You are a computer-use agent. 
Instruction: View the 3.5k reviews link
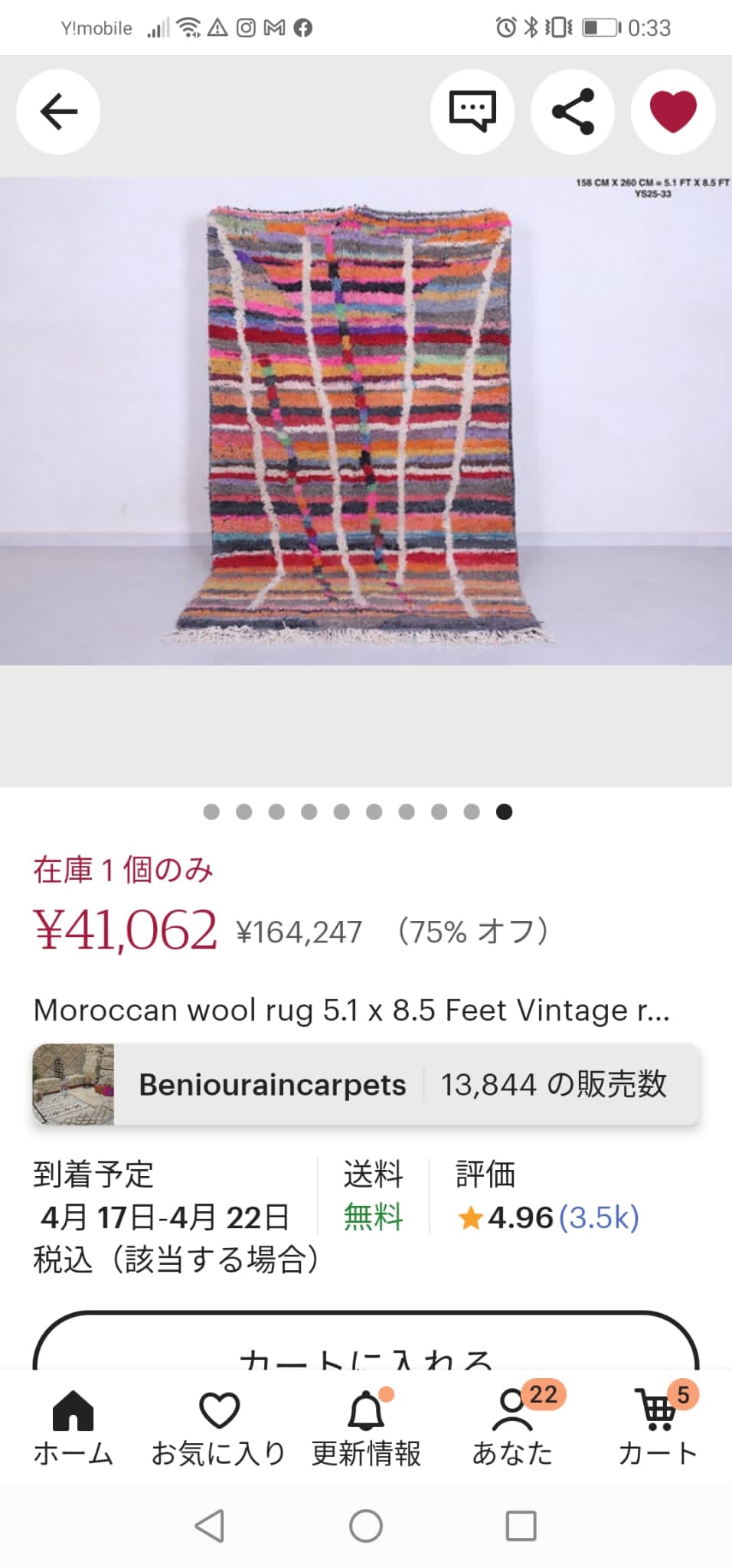(x=599, y=1217)
